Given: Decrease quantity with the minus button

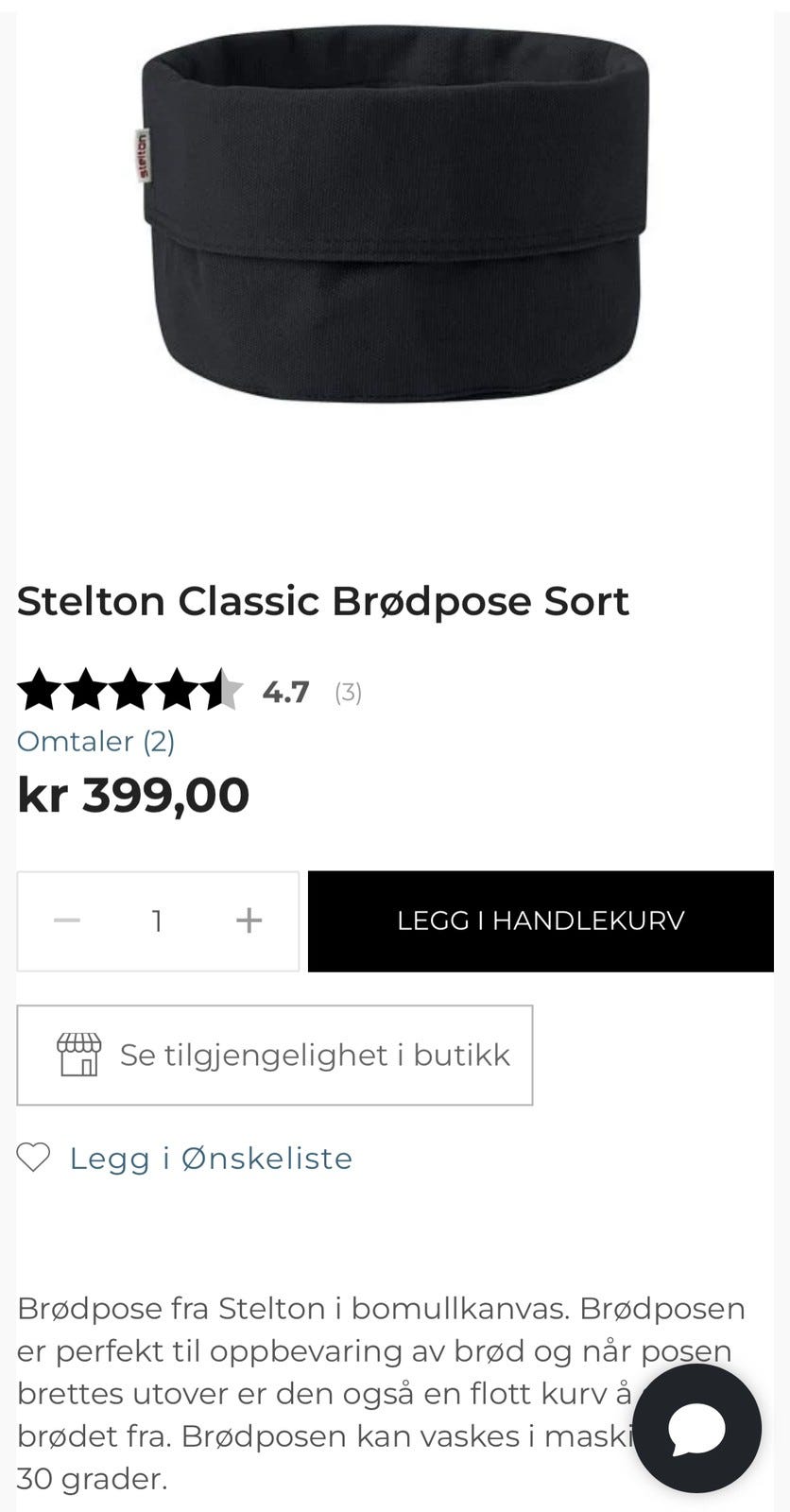Looking at the screenshot, I should pyautogui.click(x=67, y=920).
